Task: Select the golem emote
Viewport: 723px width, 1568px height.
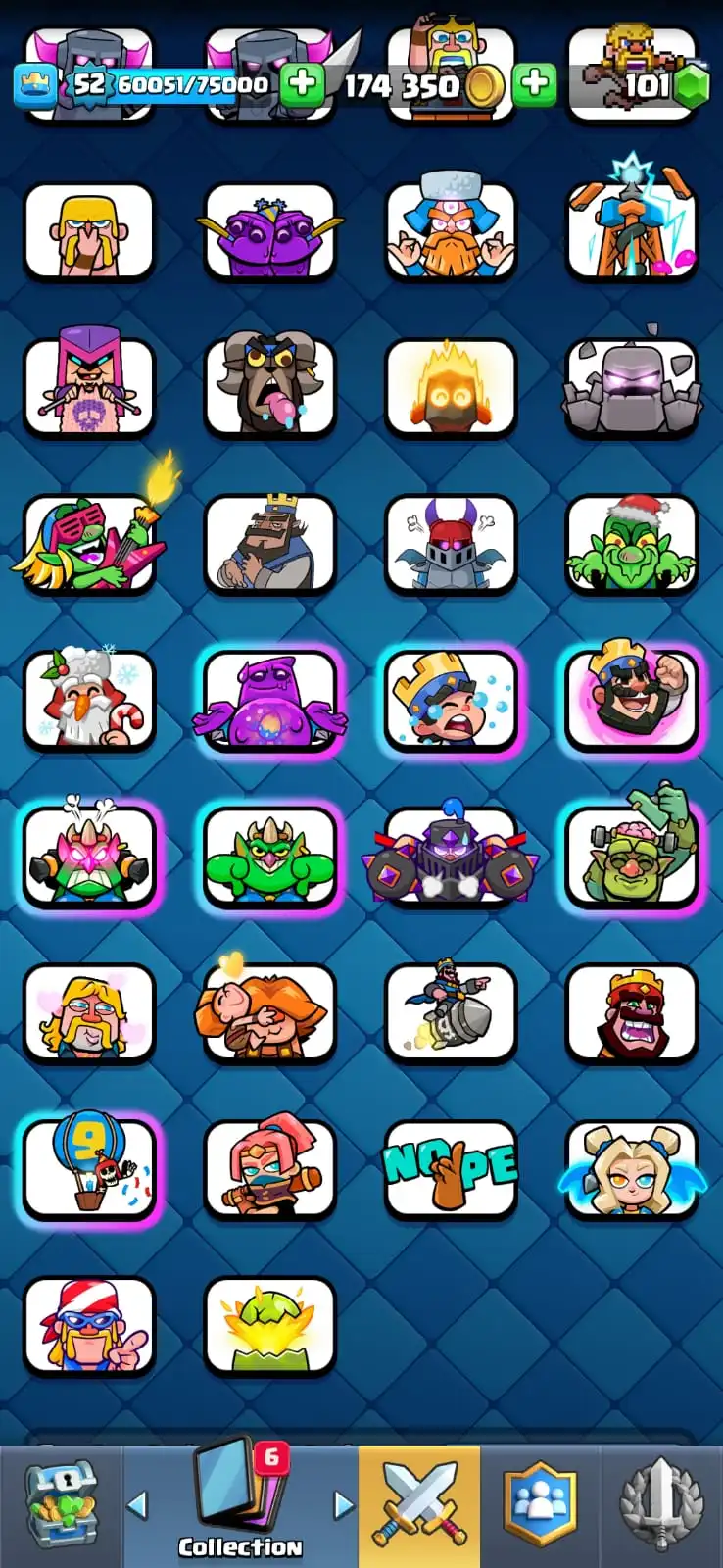Action: pos(632,387)
